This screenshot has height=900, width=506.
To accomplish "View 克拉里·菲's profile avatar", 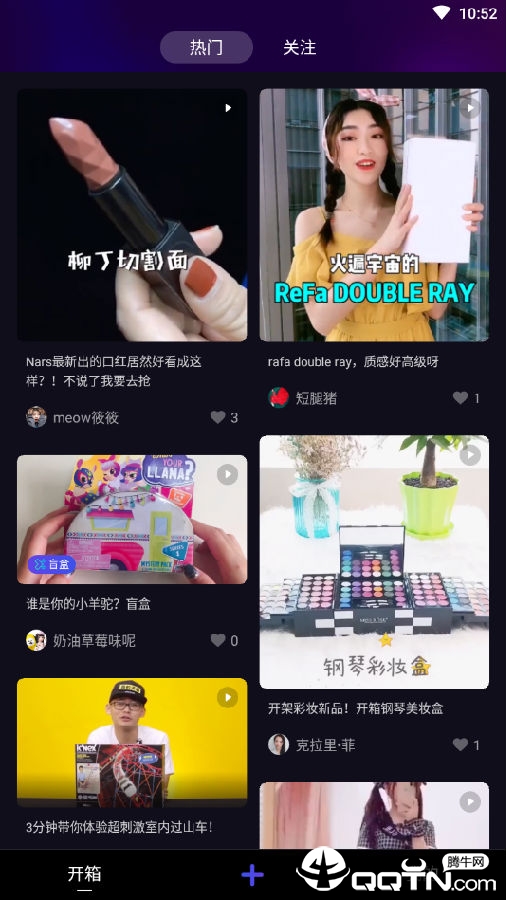I will (279, 744).
